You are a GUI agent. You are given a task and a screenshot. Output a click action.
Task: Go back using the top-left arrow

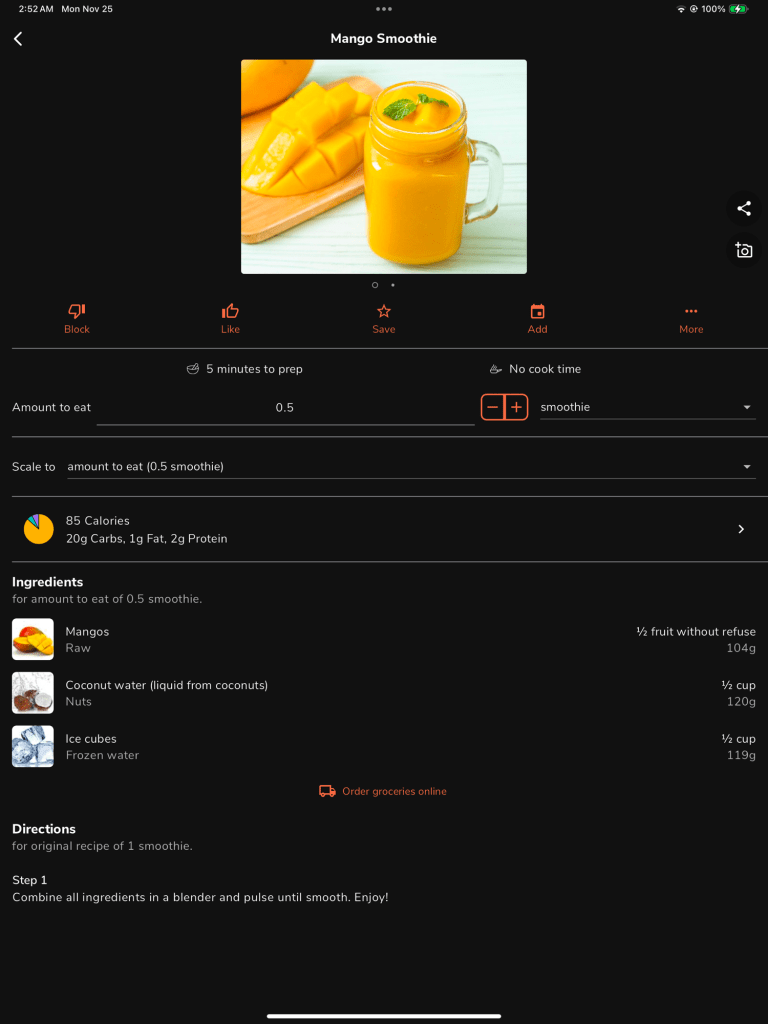tap(18, 39)
